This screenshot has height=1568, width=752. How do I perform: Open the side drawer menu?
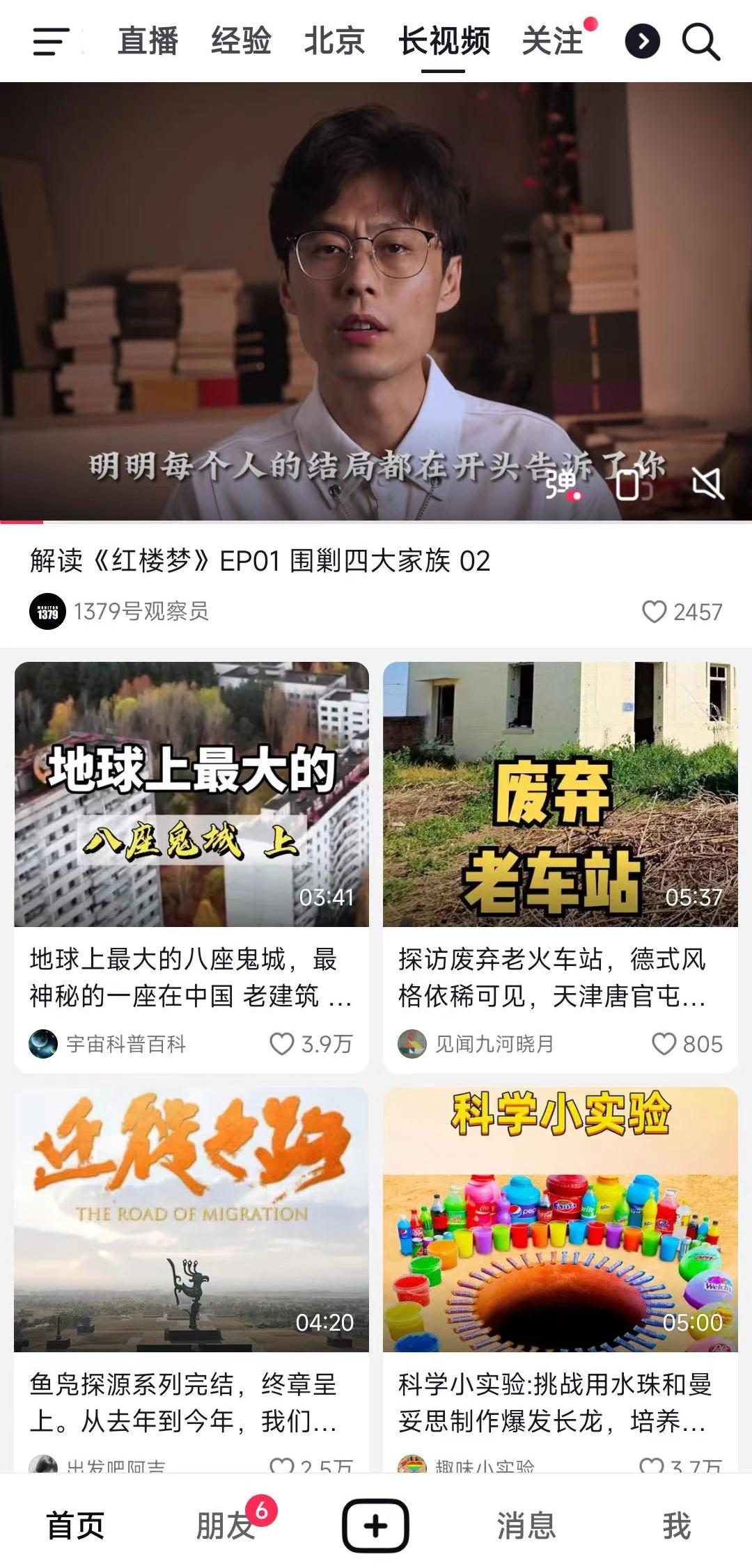[x=51, y=42]
